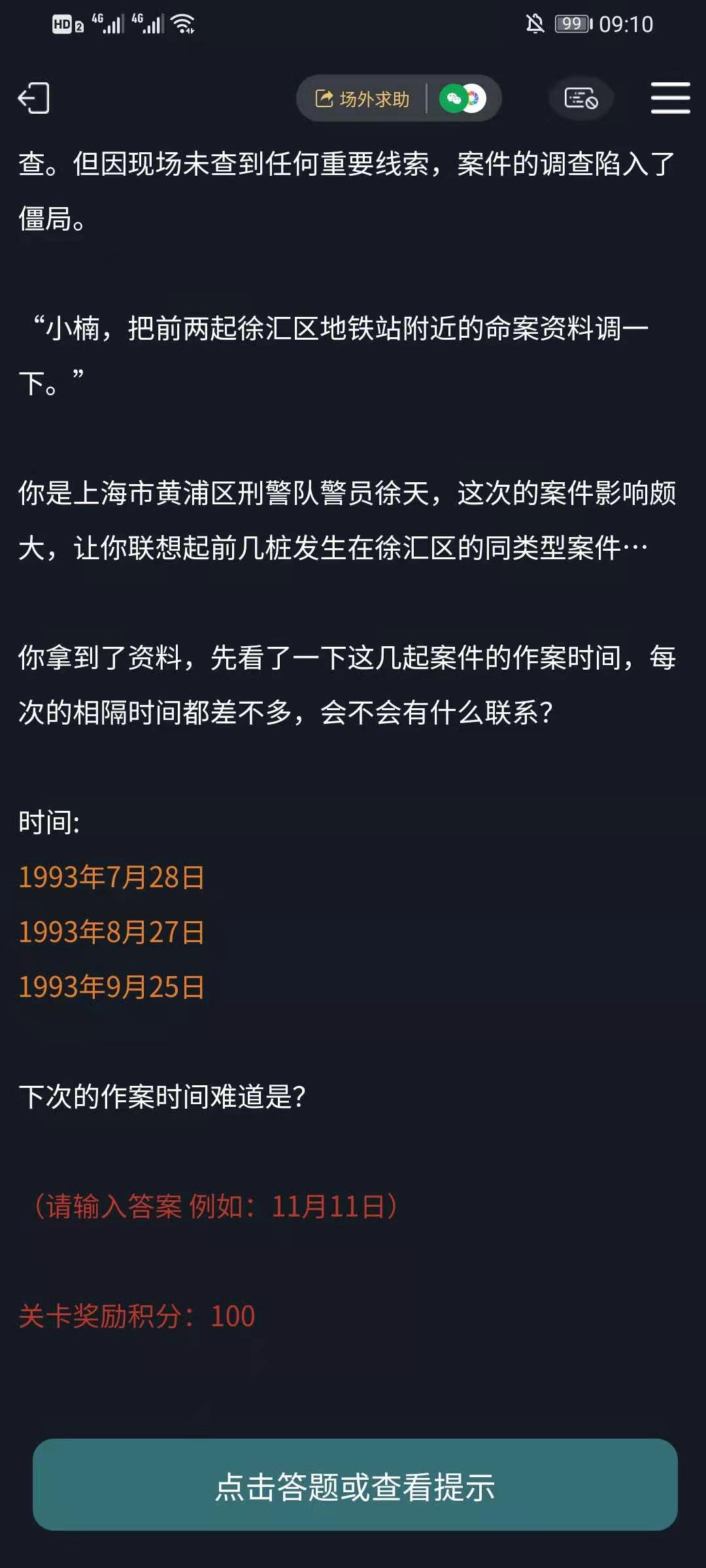Screen dimensions: 706x1568
Task: Open the card list icon
Action: click(581, 99)
